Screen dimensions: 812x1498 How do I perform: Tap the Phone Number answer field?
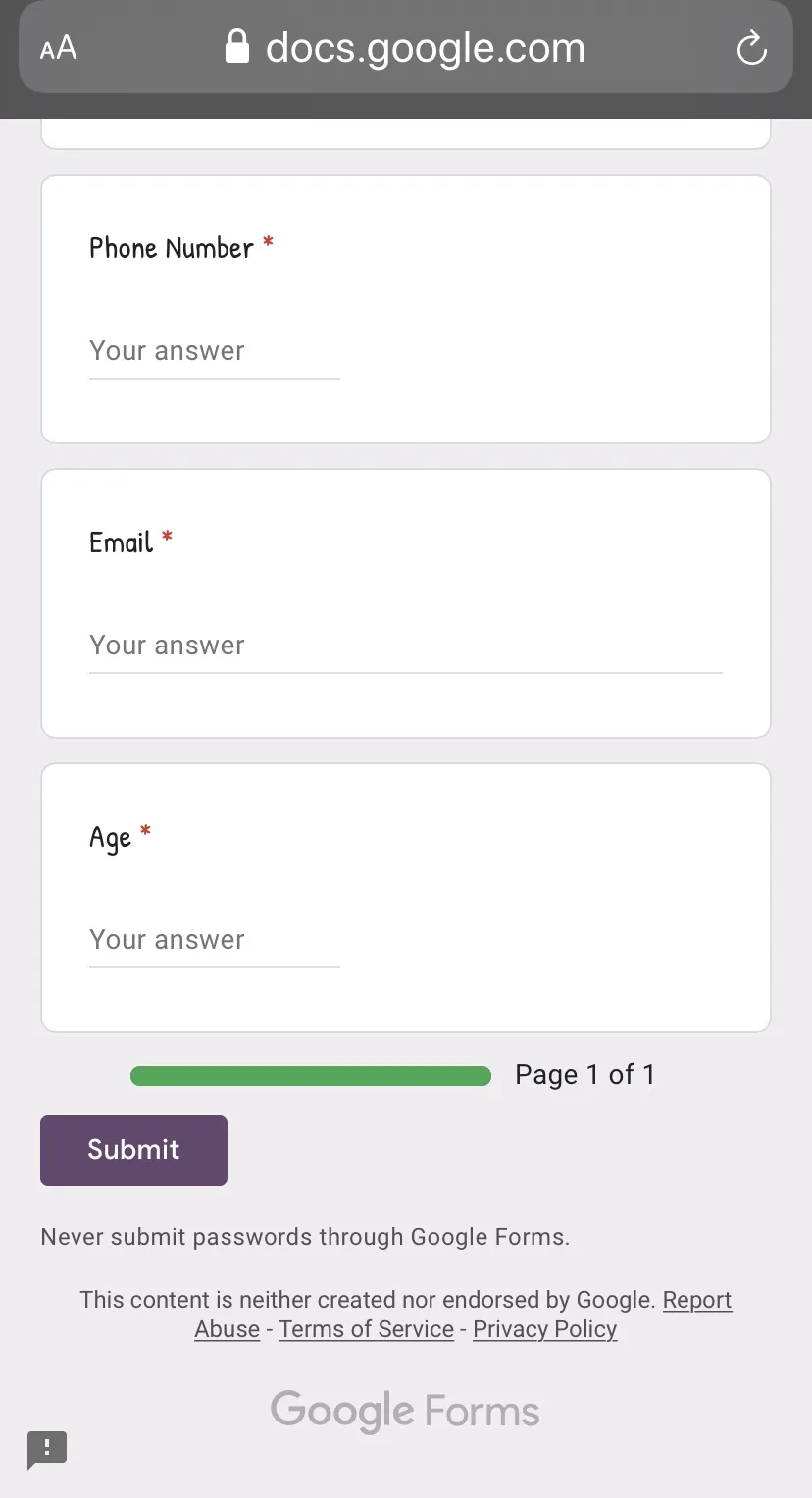tap(215, 352)
